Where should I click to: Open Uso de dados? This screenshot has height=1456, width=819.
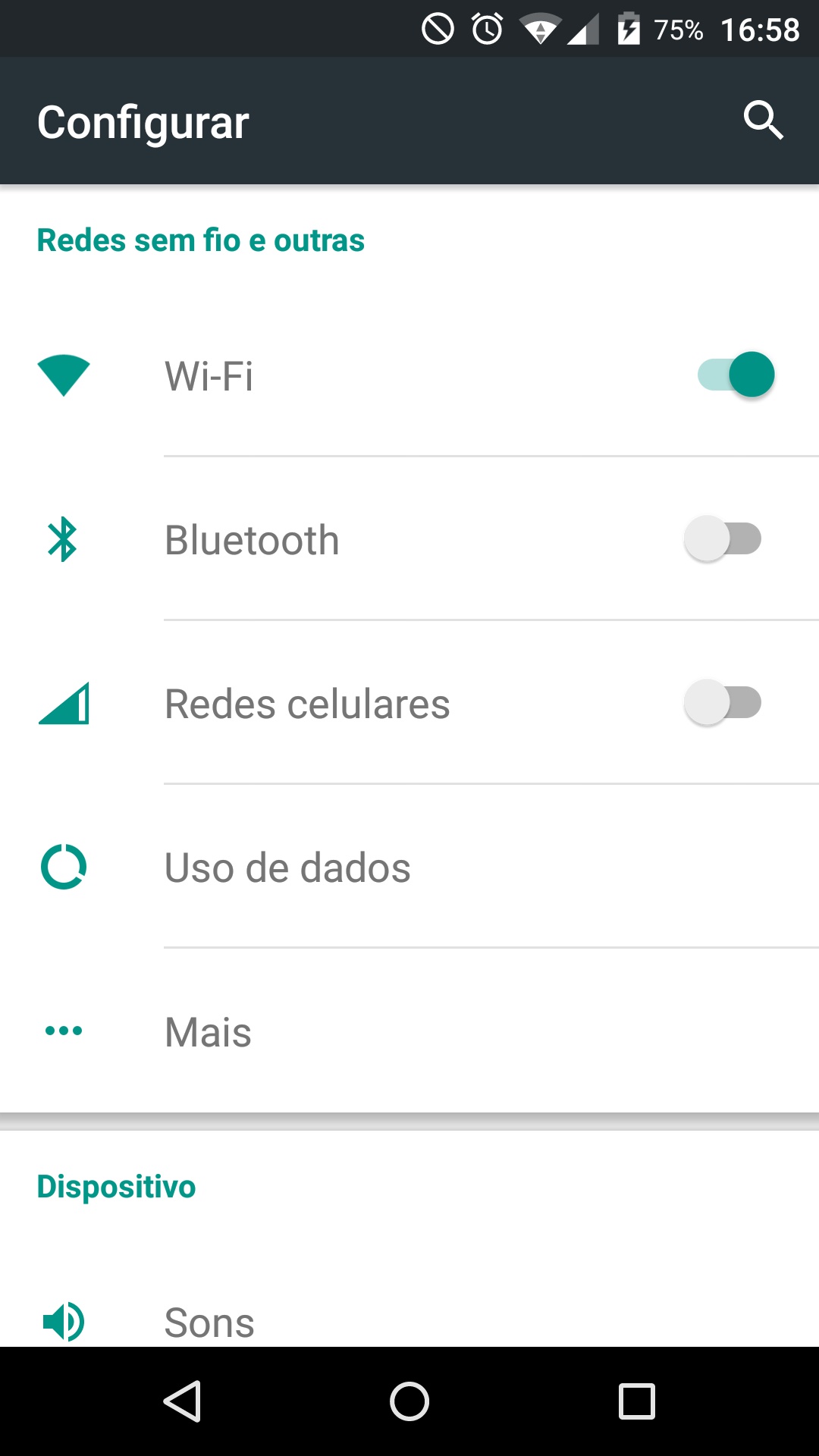(x=409, y=867)
